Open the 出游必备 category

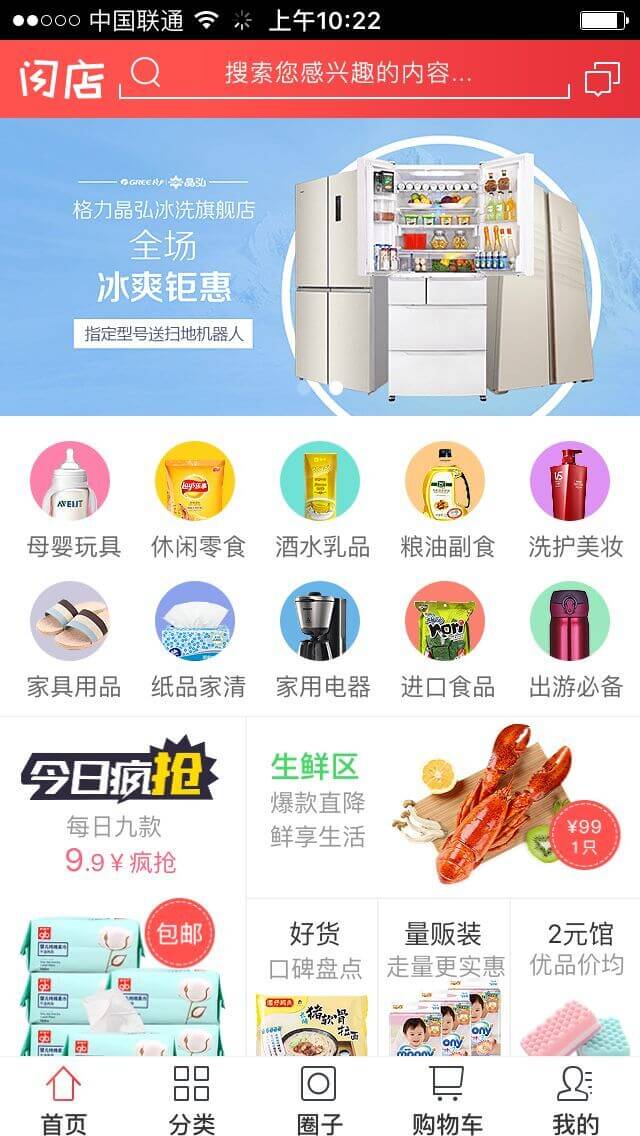(x=572, y=640)
